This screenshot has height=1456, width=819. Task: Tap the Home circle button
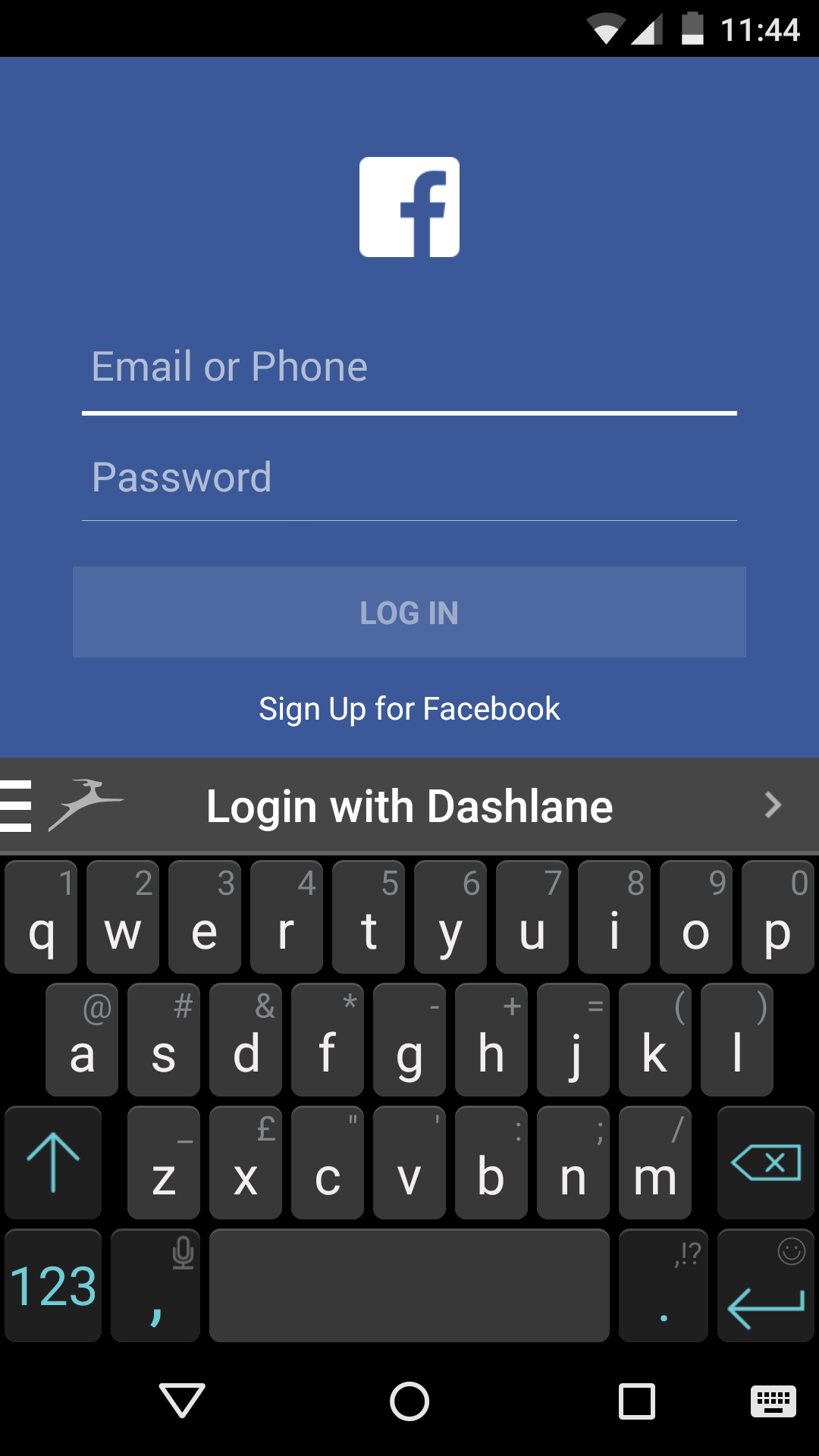click(x=409, y=1401)
